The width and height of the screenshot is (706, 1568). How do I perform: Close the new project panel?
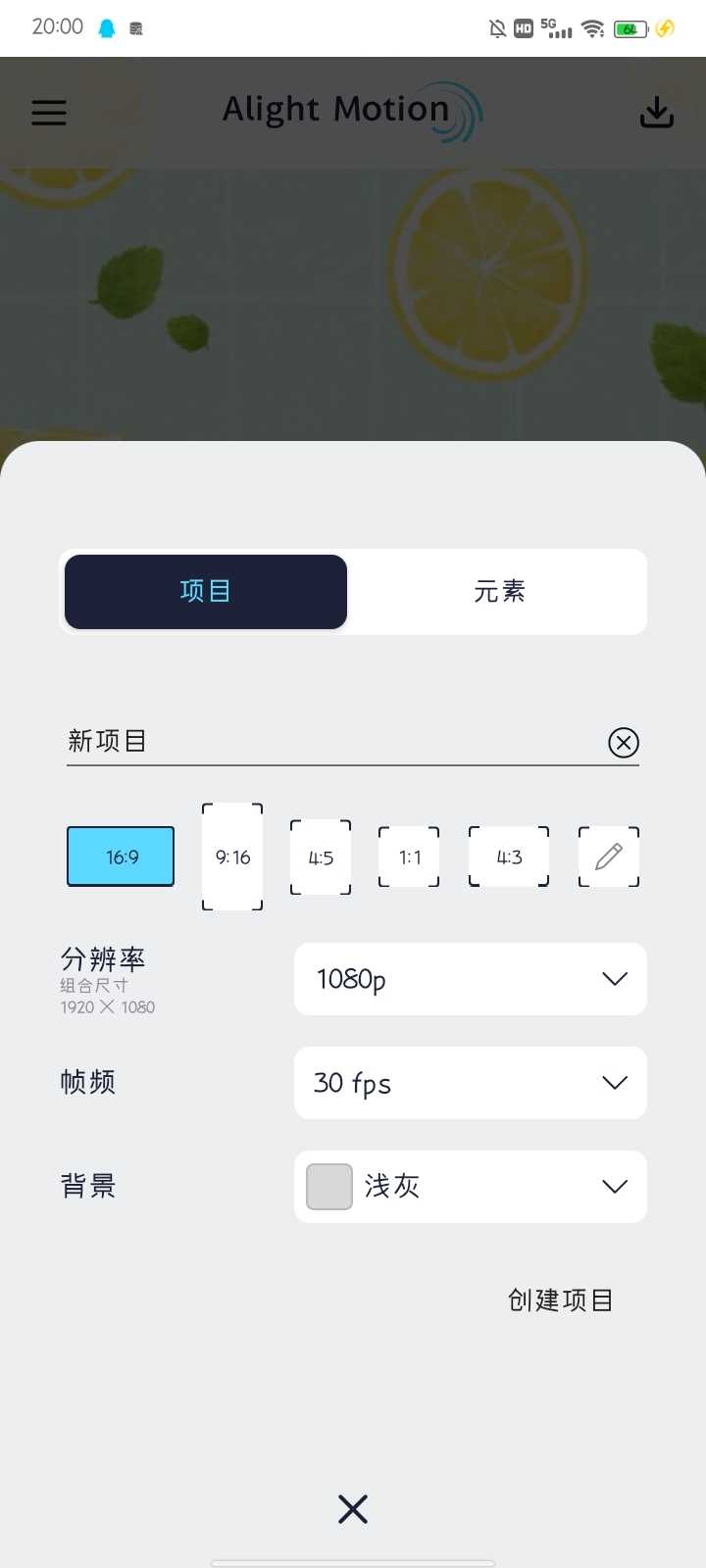(x=353, y=1509)
